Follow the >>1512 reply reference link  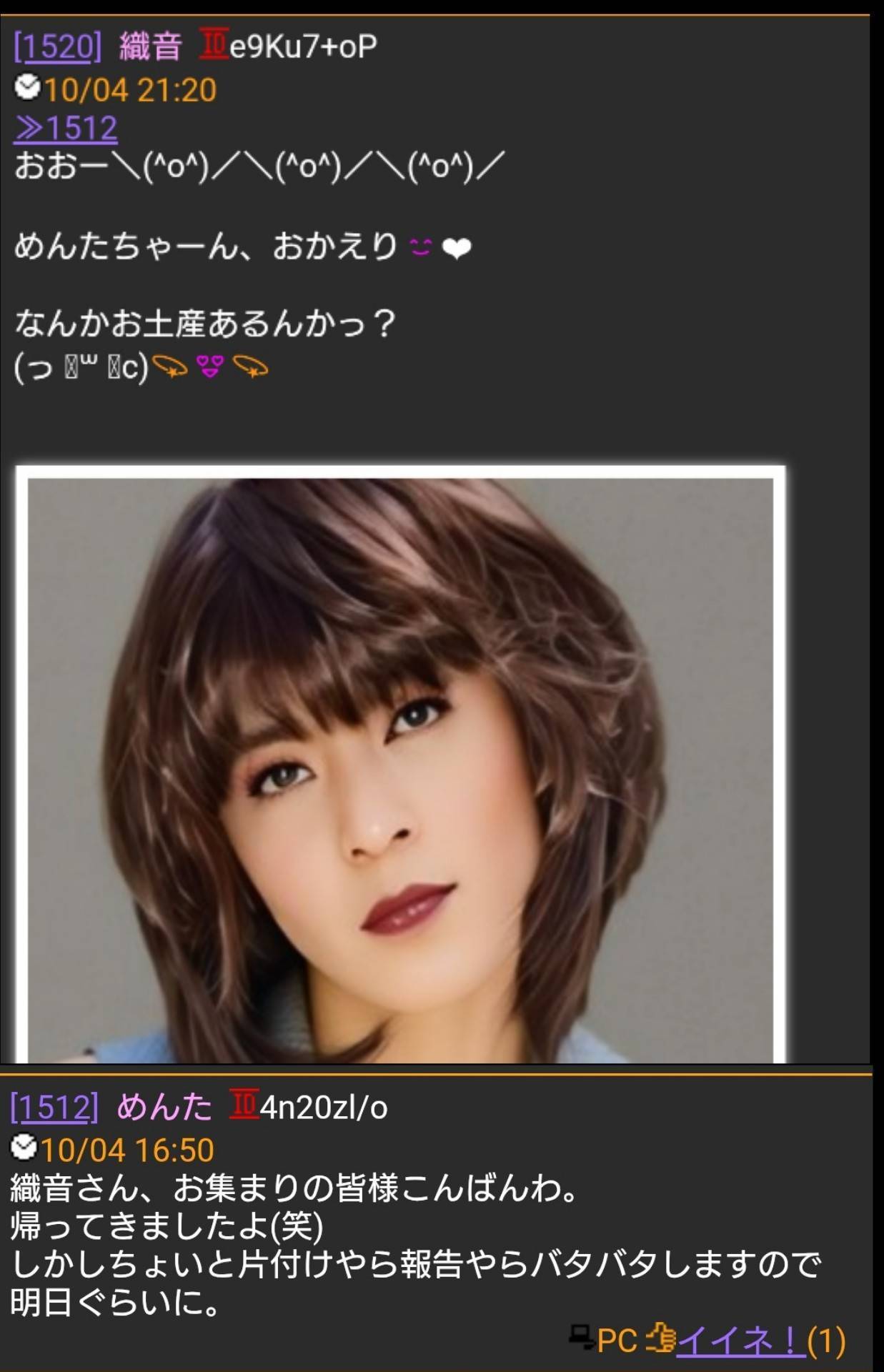[x=66, y=129]
